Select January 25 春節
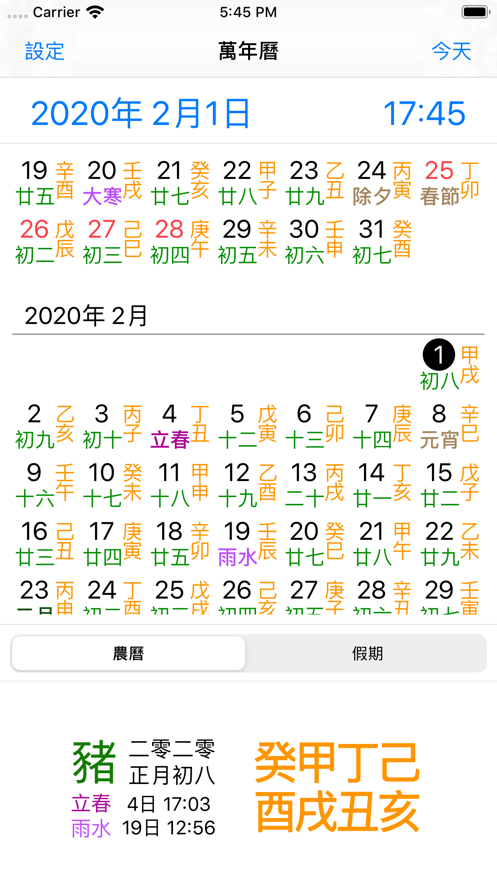This screenshot has width=497, height=883. tap(449, 183)
